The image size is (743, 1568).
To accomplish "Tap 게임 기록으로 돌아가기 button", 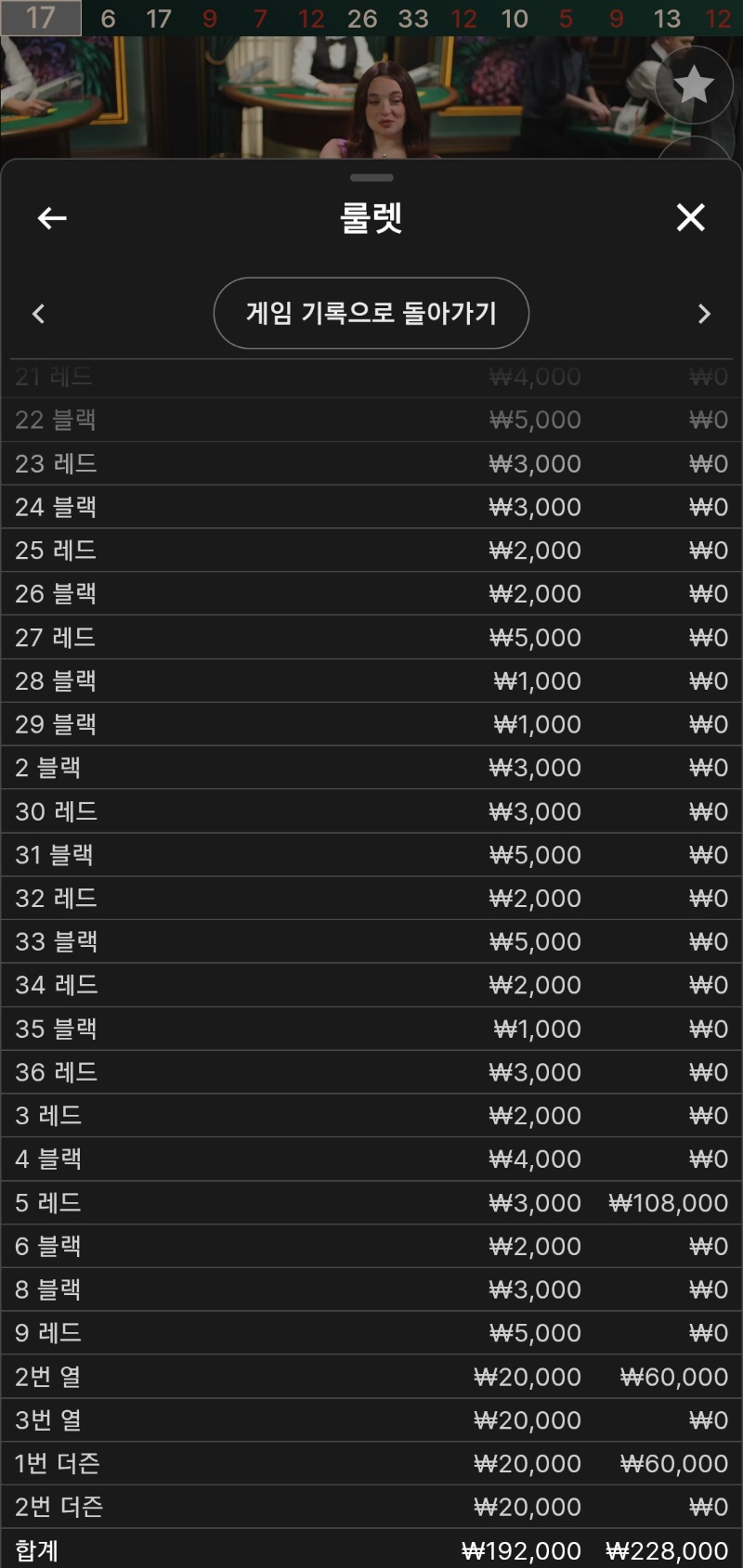I will [371, 313].
